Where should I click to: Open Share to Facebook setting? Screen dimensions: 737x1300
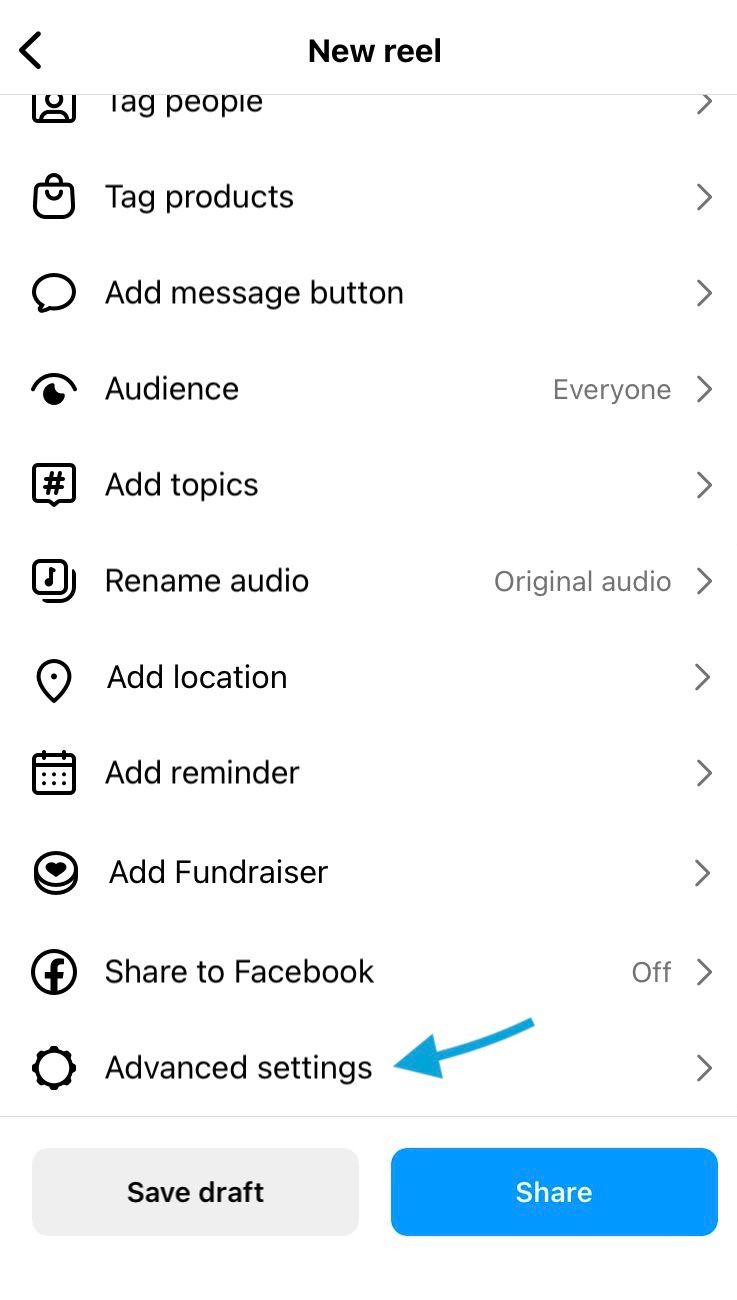pos(368,971)
